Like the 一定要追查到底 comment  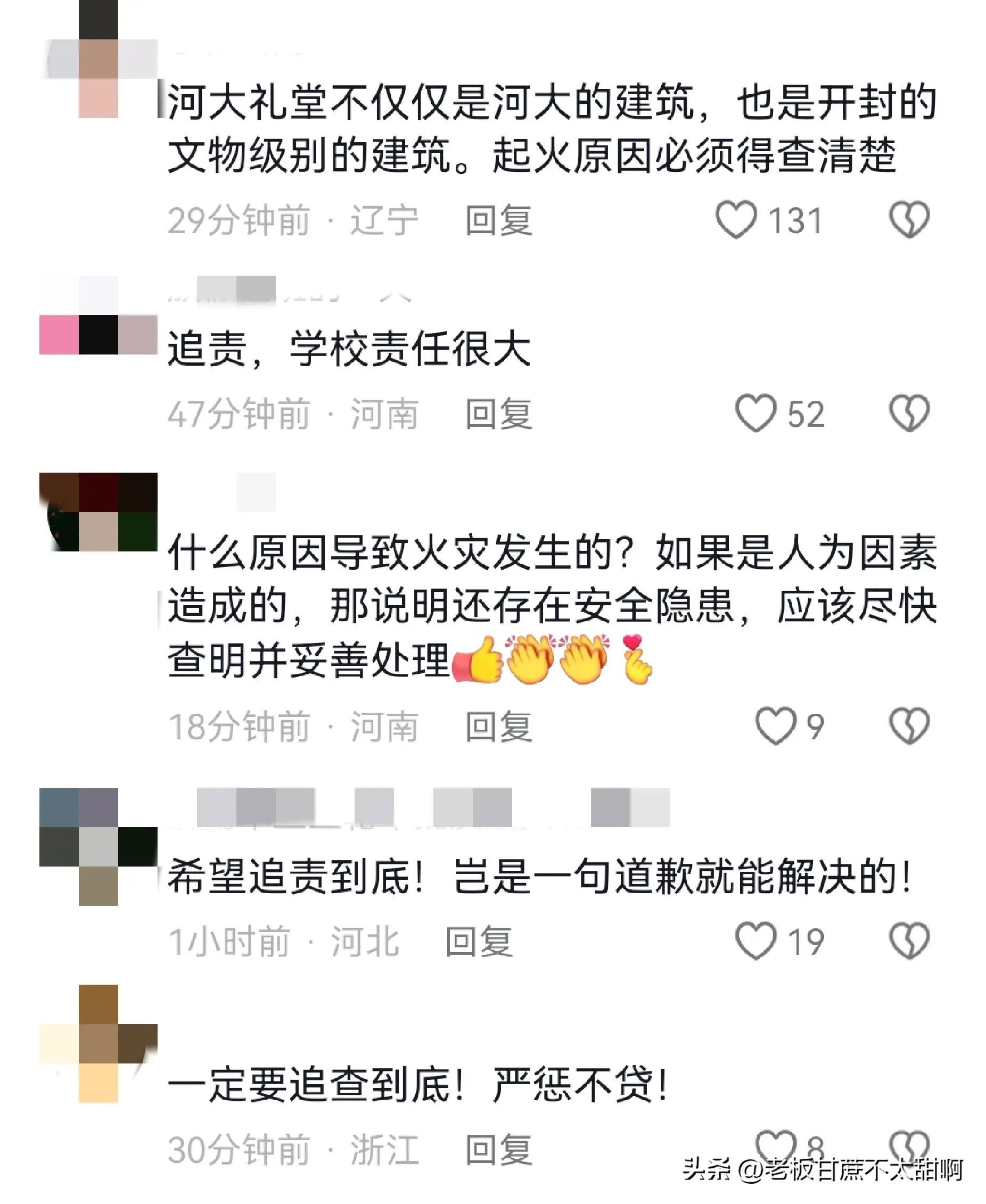[775, 1146]
